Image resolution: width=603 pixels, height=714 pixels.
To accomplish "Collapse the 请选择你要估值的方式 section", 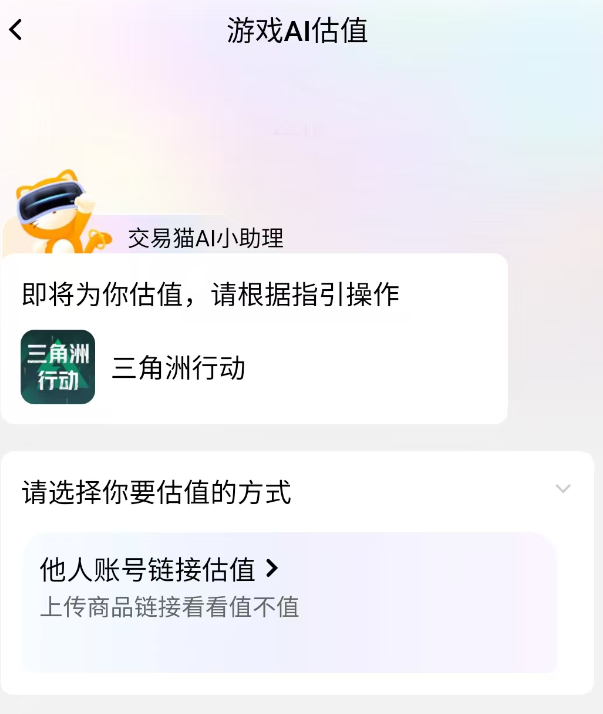I will pos(563,489).
